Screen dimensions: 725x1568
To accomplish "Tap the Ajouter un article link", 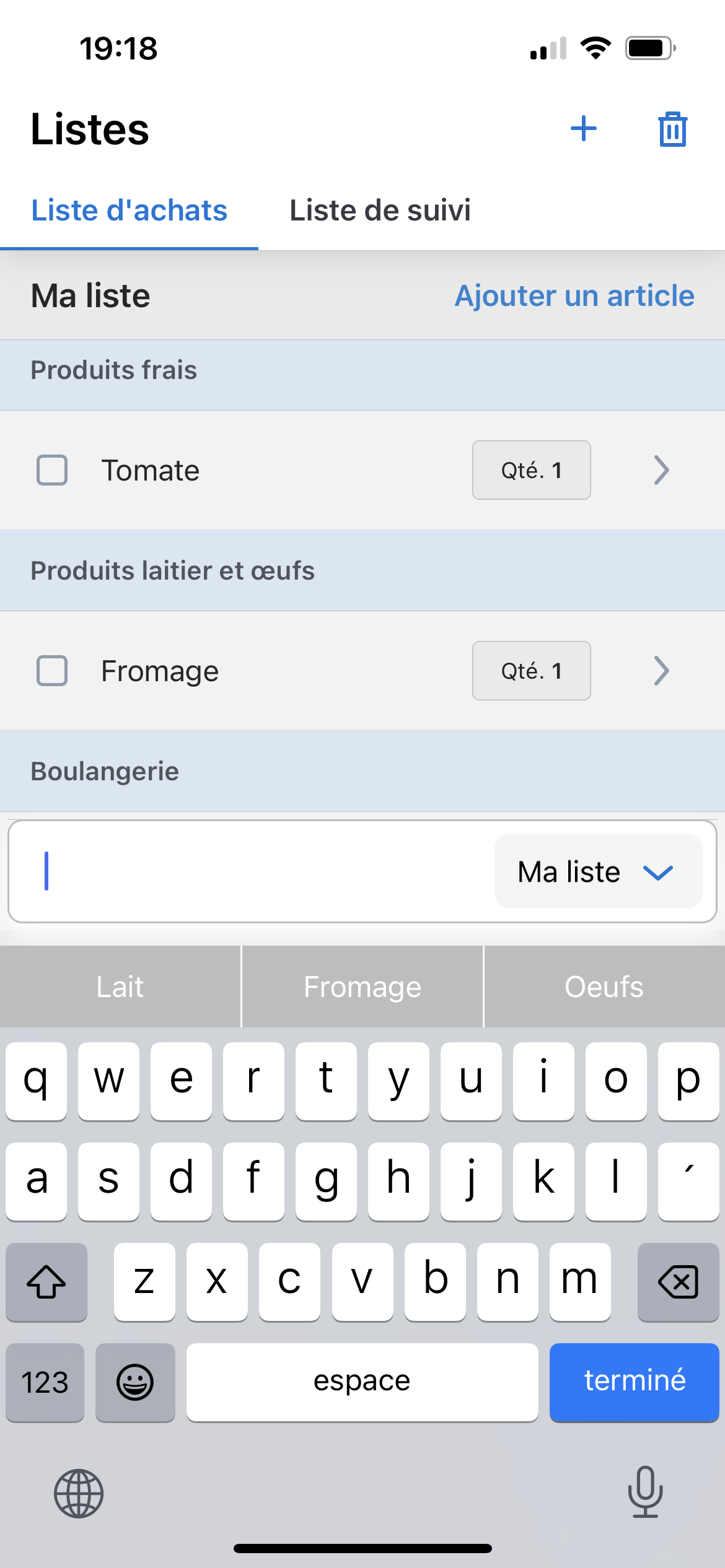I will tap(574, 295).
